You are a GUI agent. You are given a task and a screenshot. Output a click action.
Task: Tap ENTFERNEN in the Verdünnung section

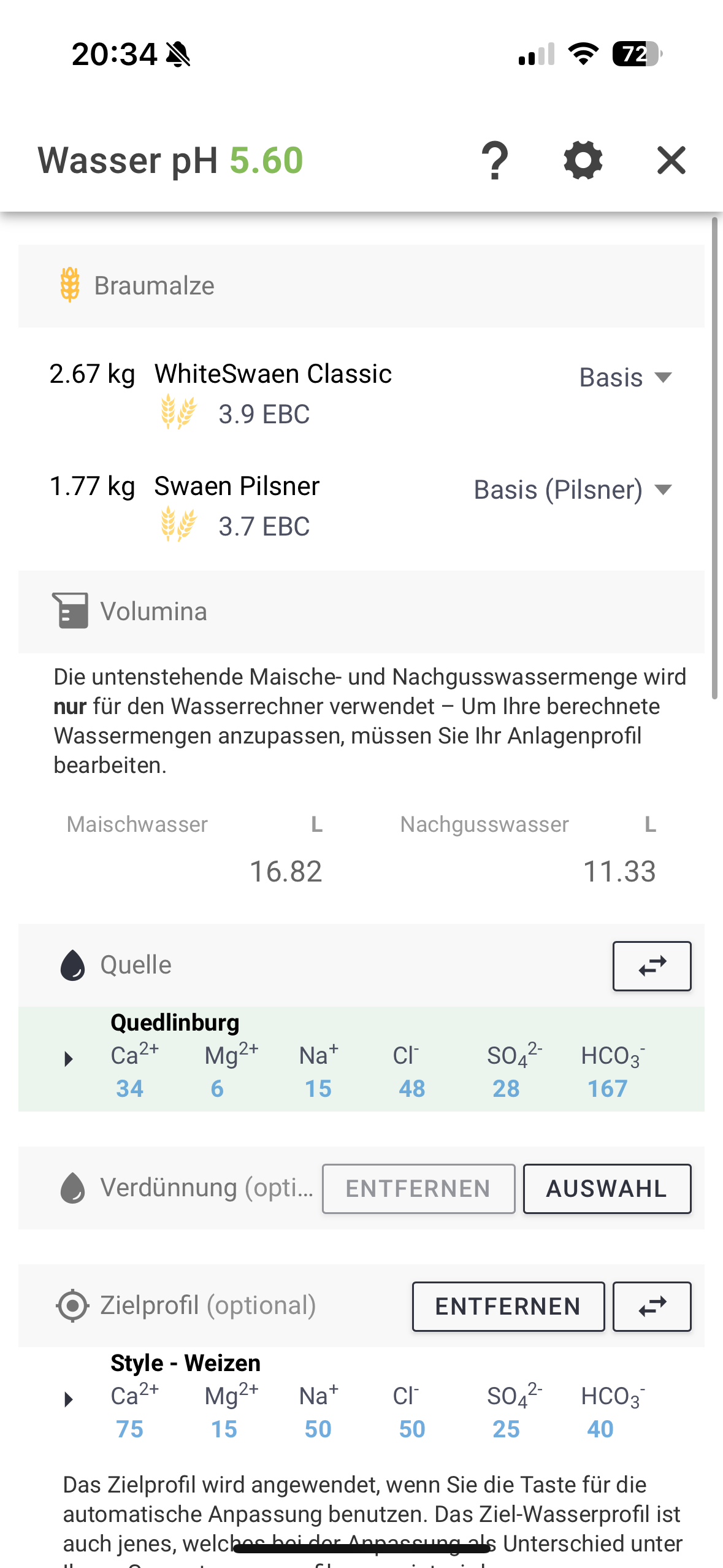[x=418, y=1189]
